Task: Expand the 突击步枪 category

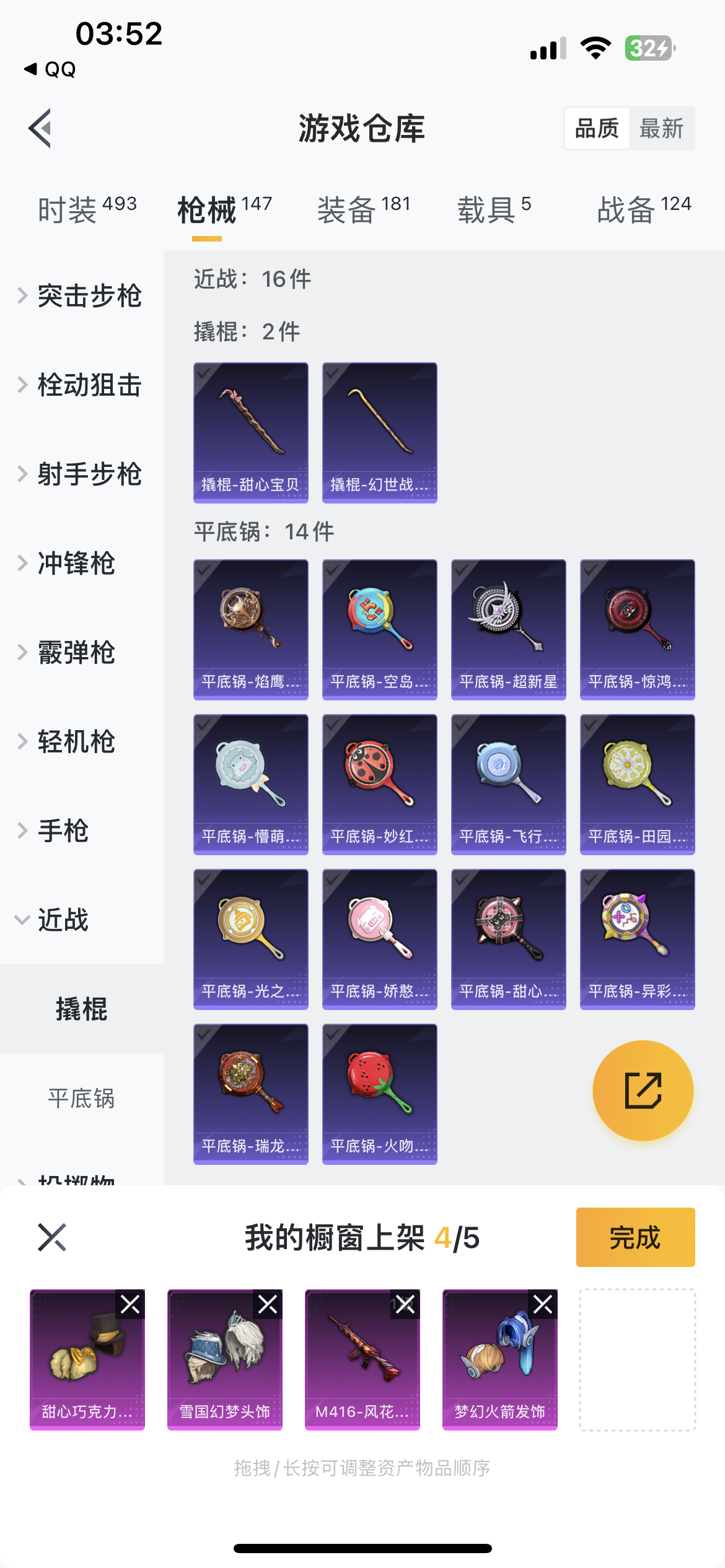Action: (x=82, y=296)
